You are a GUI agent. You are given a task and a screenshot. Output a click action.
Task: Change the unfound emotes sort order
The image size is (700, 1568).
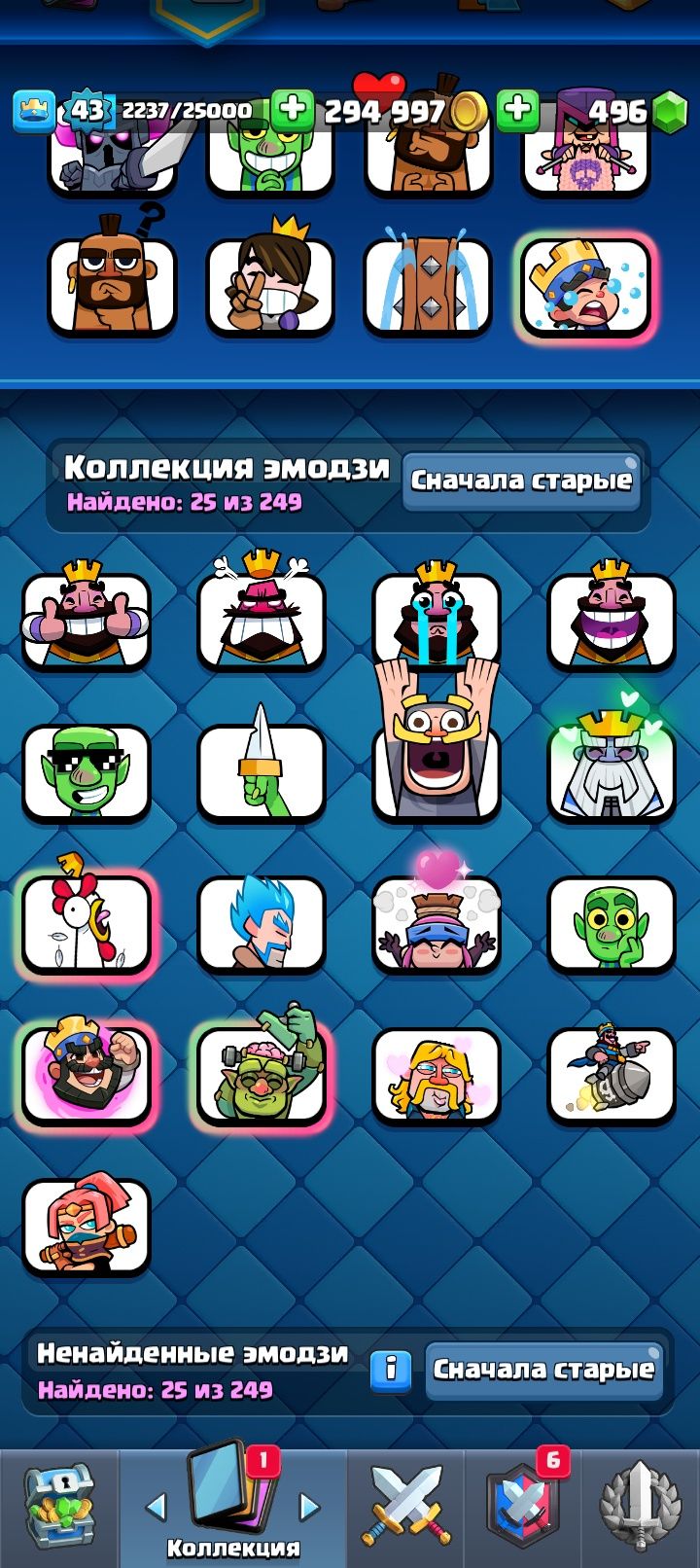pyautogui.click(x=543, y=1370)
